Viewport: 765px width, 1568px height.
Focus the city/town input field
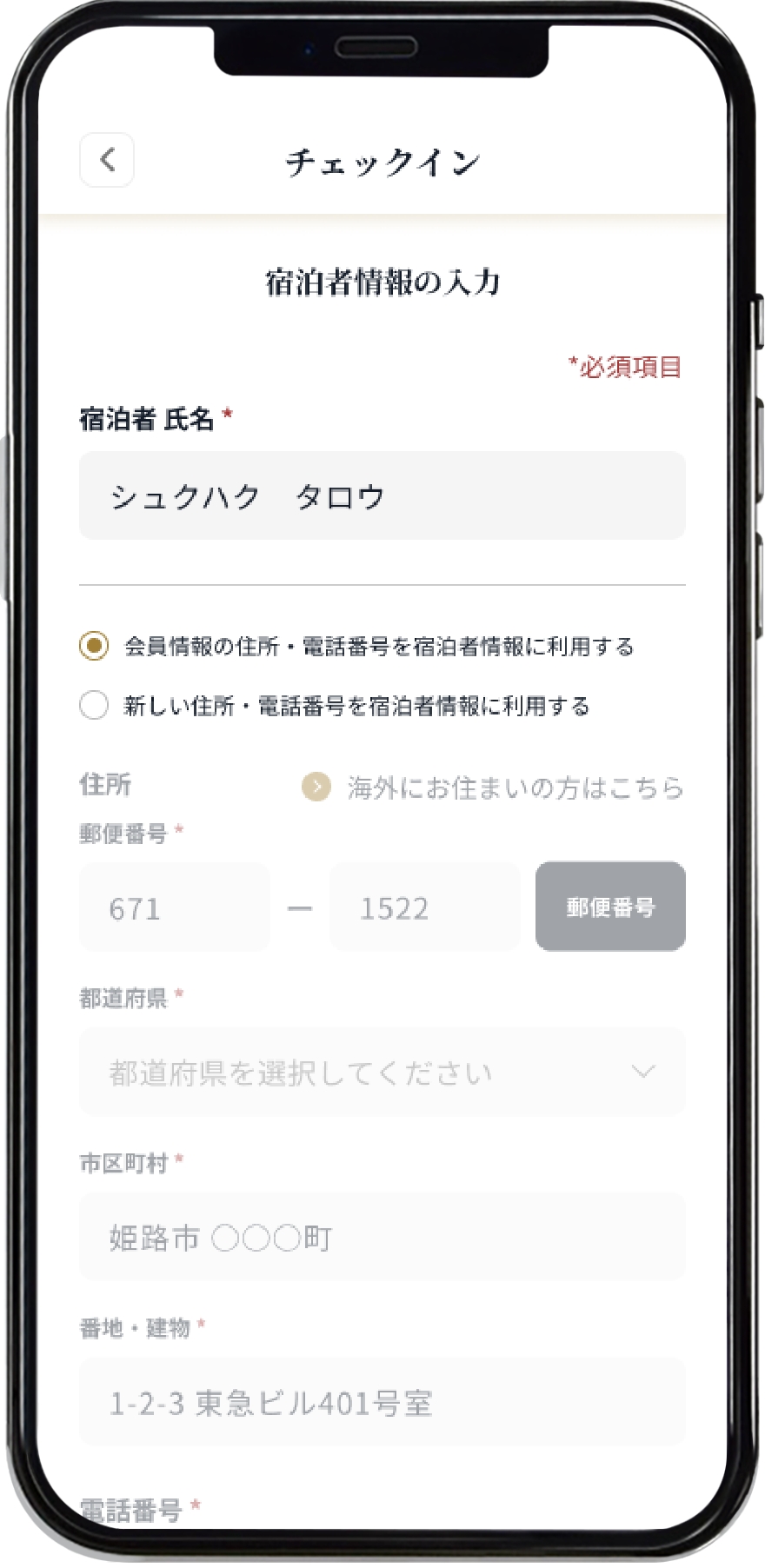pos(382,1237)
